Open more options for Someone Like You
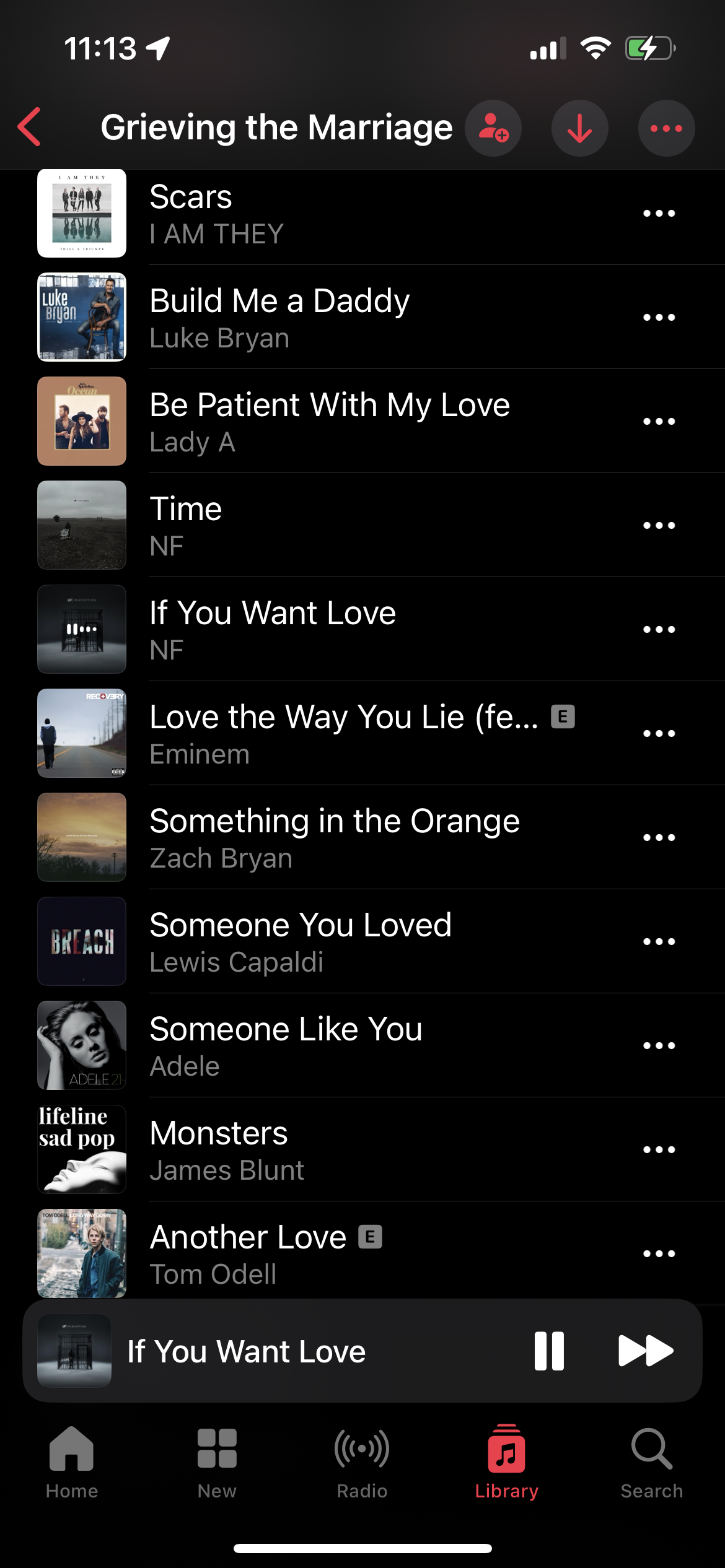This screenshot has width=725, height=1568. pos(659,1046)
